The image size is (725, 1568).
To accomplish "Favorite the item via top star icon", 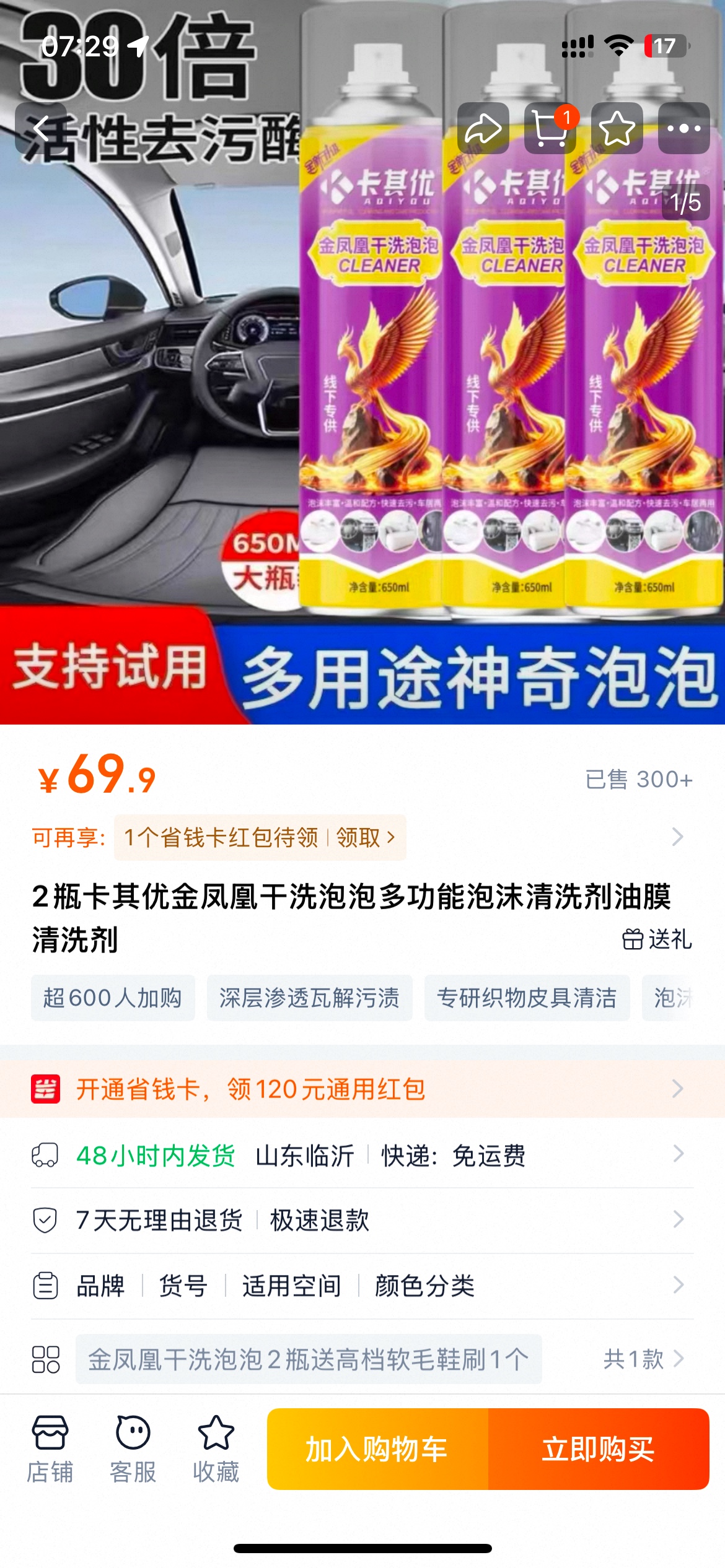I will pyautogui.click(x=617, y=129).
